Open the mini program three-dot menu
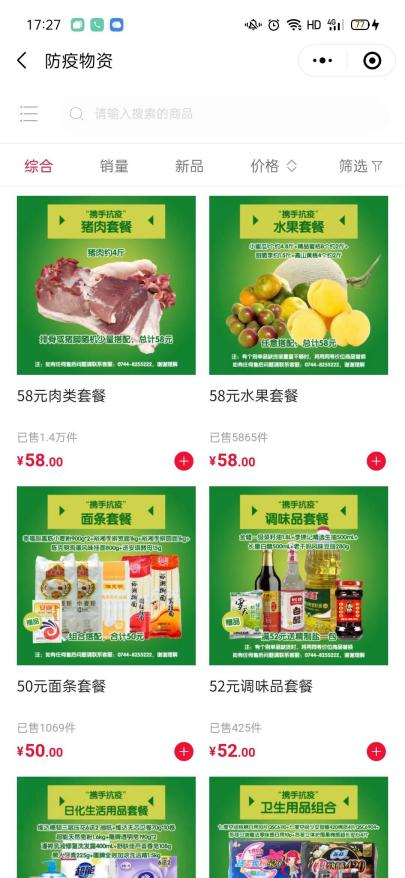This screenshot has height=878, width=405. coord(323,60)
